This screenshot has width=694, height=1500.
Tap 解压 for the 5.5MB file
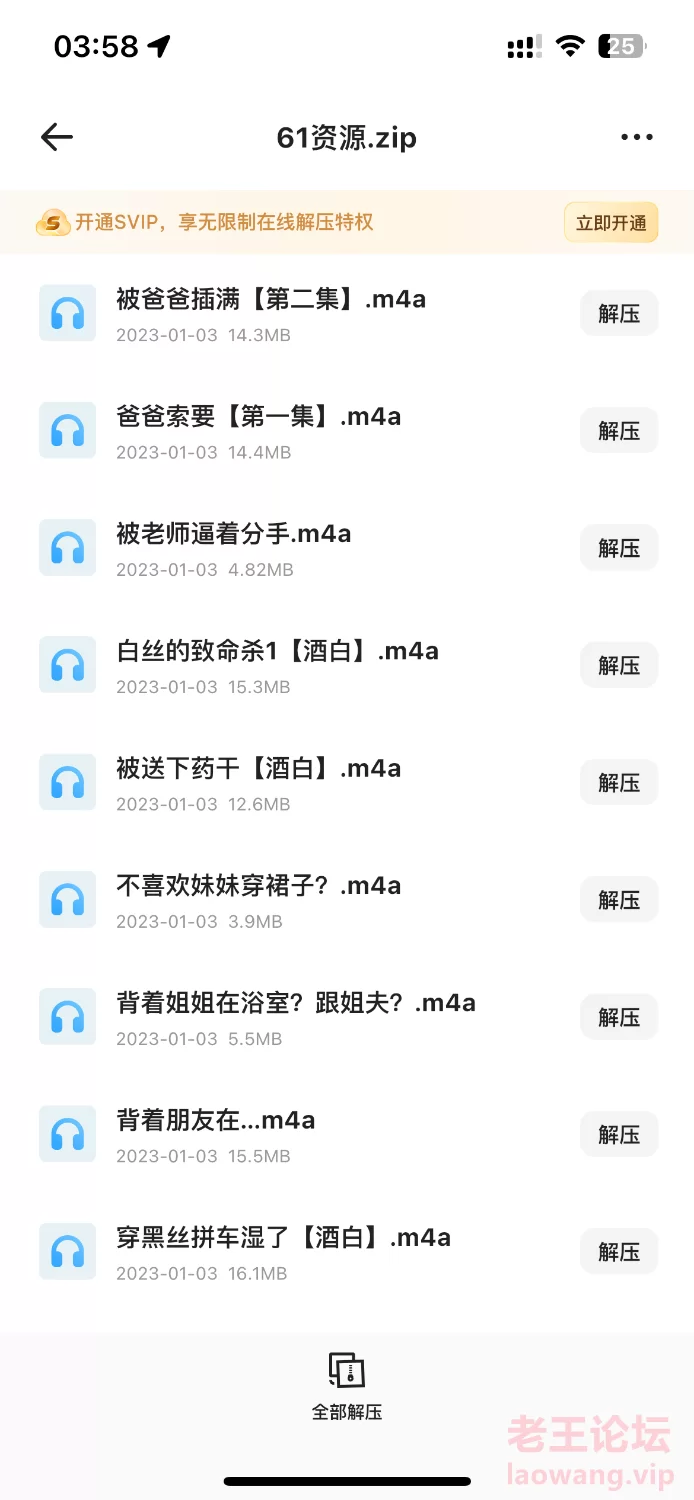pos(619,1017)
